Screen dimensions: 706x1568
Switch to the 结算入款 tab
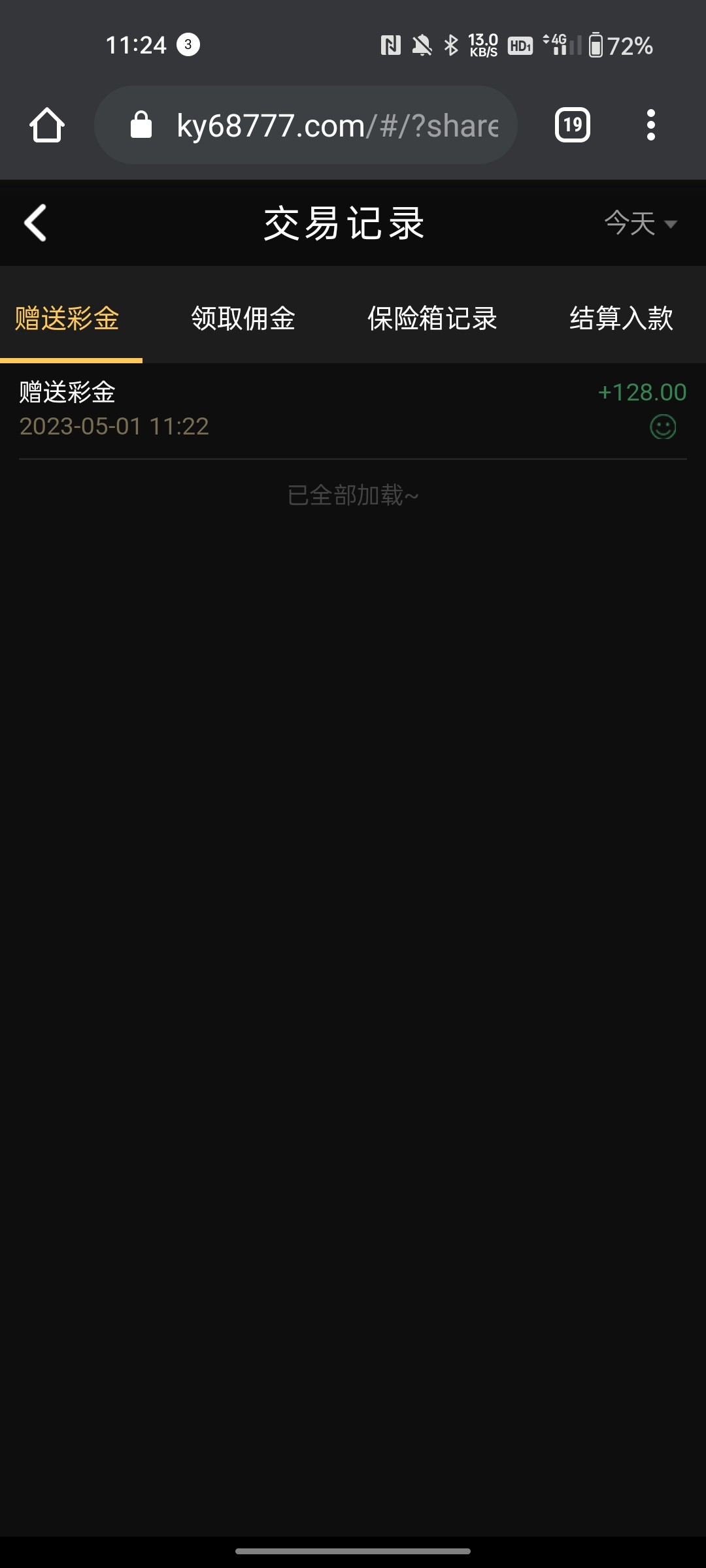(x=621, y=319)
